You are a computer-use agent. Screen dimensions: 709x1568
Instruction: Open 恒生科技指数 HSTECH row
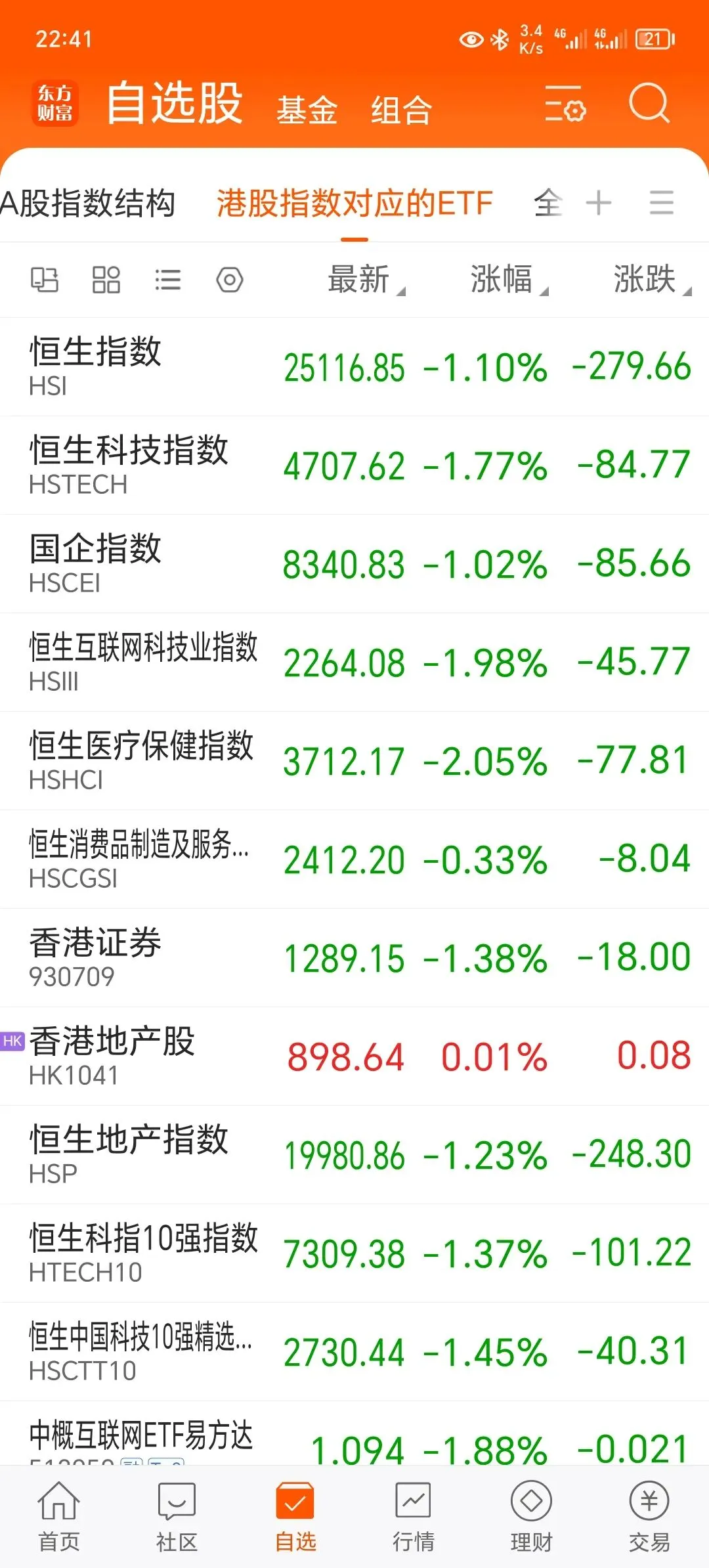pyautogui.click(x=354, y=466)
